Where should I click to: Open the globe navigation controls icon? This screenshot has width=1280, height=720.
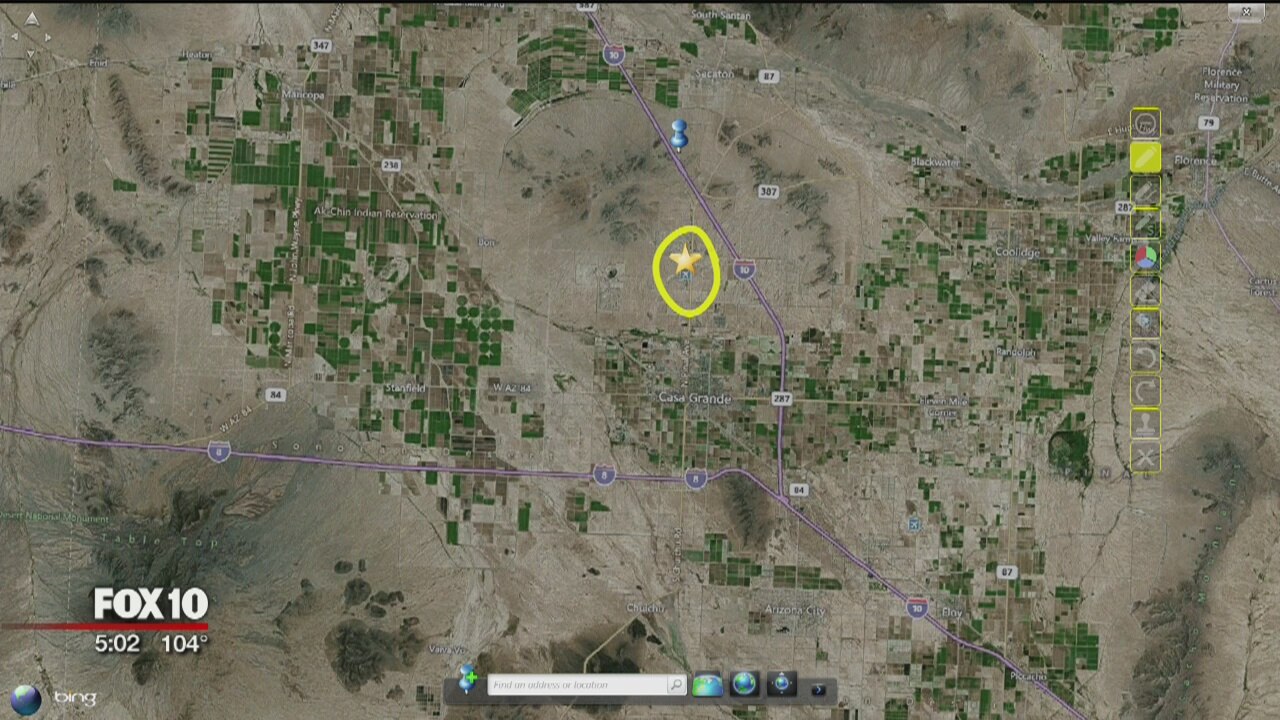pyautogui.click(x=781, y=685)
